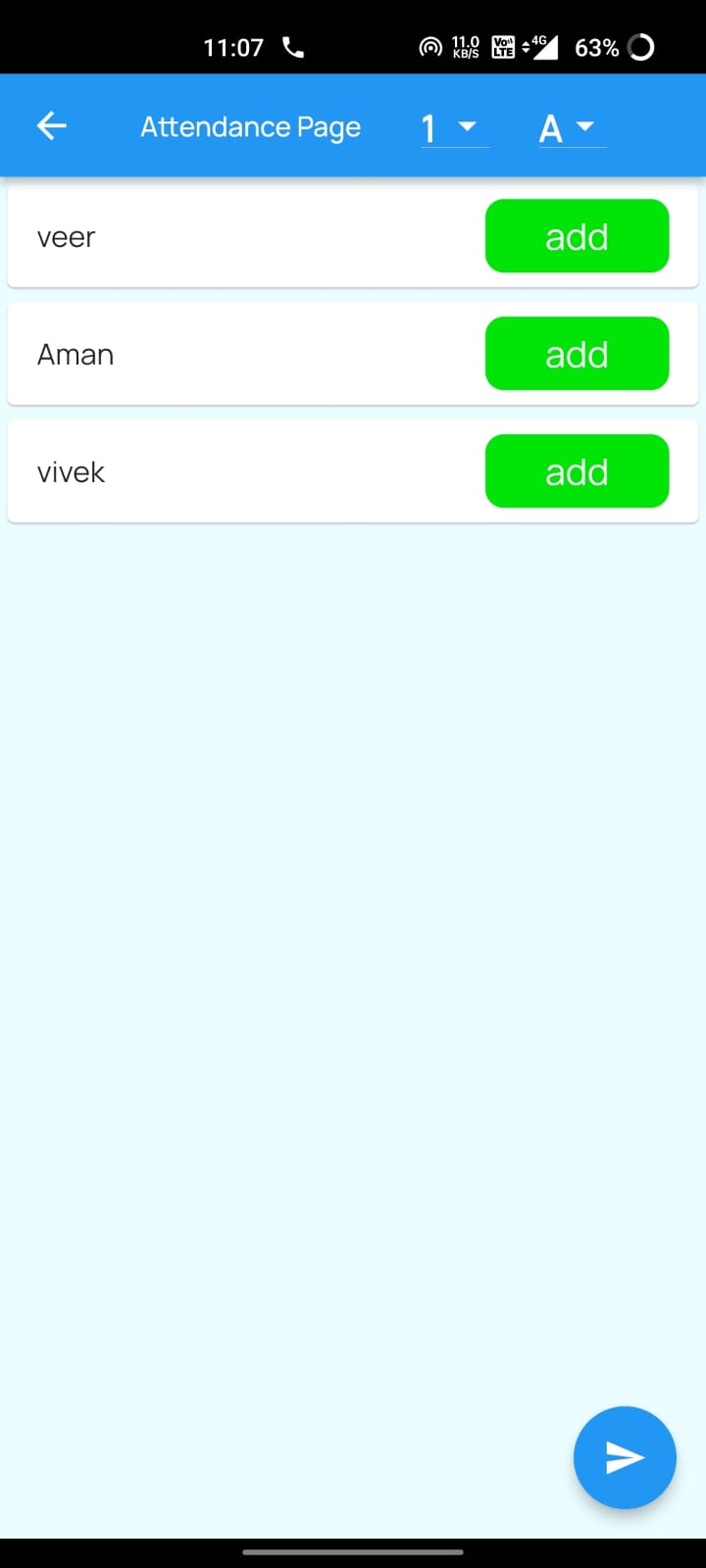Click the phone call icon in status bar
The height and width of the screenshot is (1568, 706).
291,46
